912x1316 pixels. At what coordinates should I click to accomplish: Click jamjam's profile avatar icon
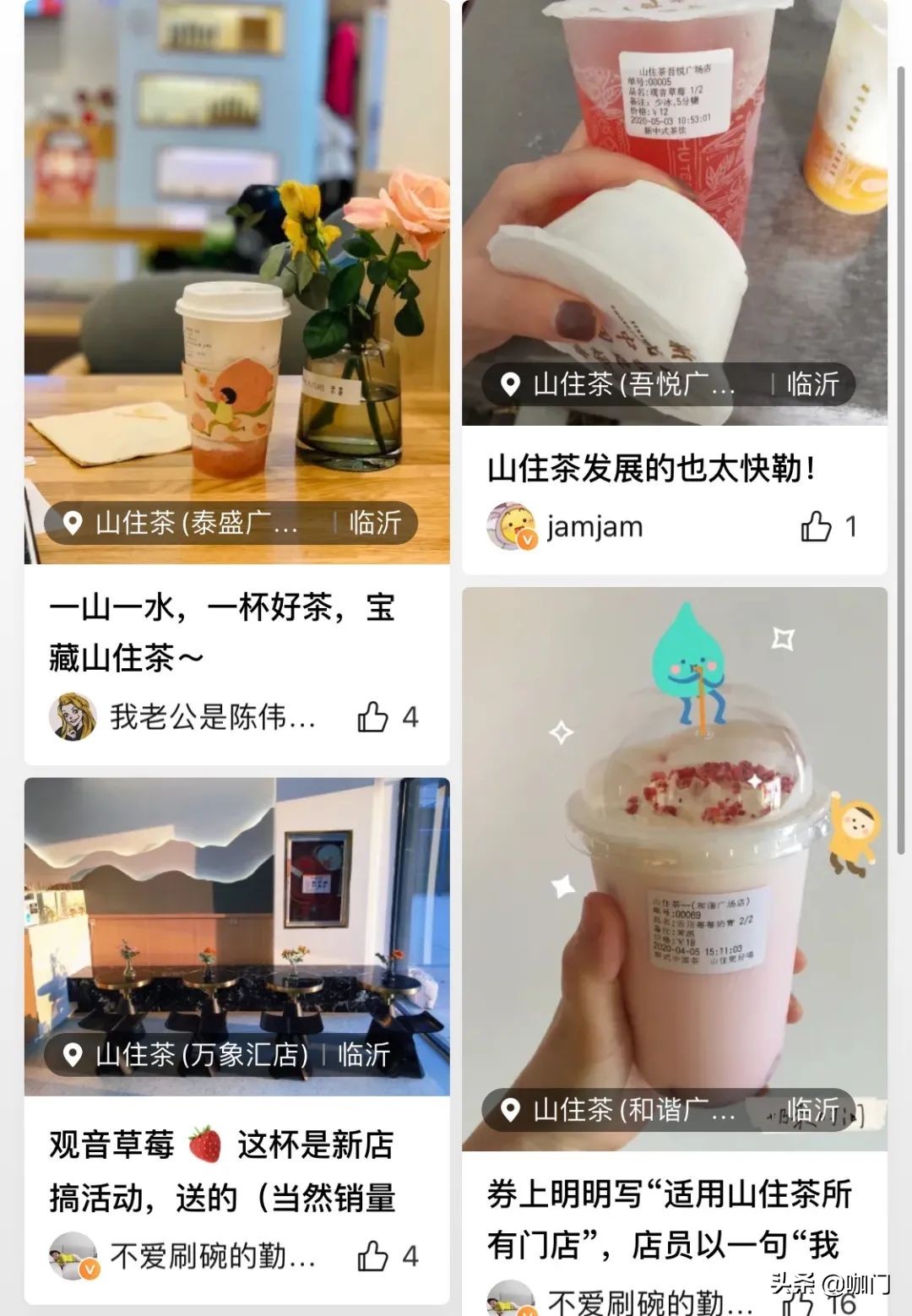pyautogui.click(x=513, y=526)
